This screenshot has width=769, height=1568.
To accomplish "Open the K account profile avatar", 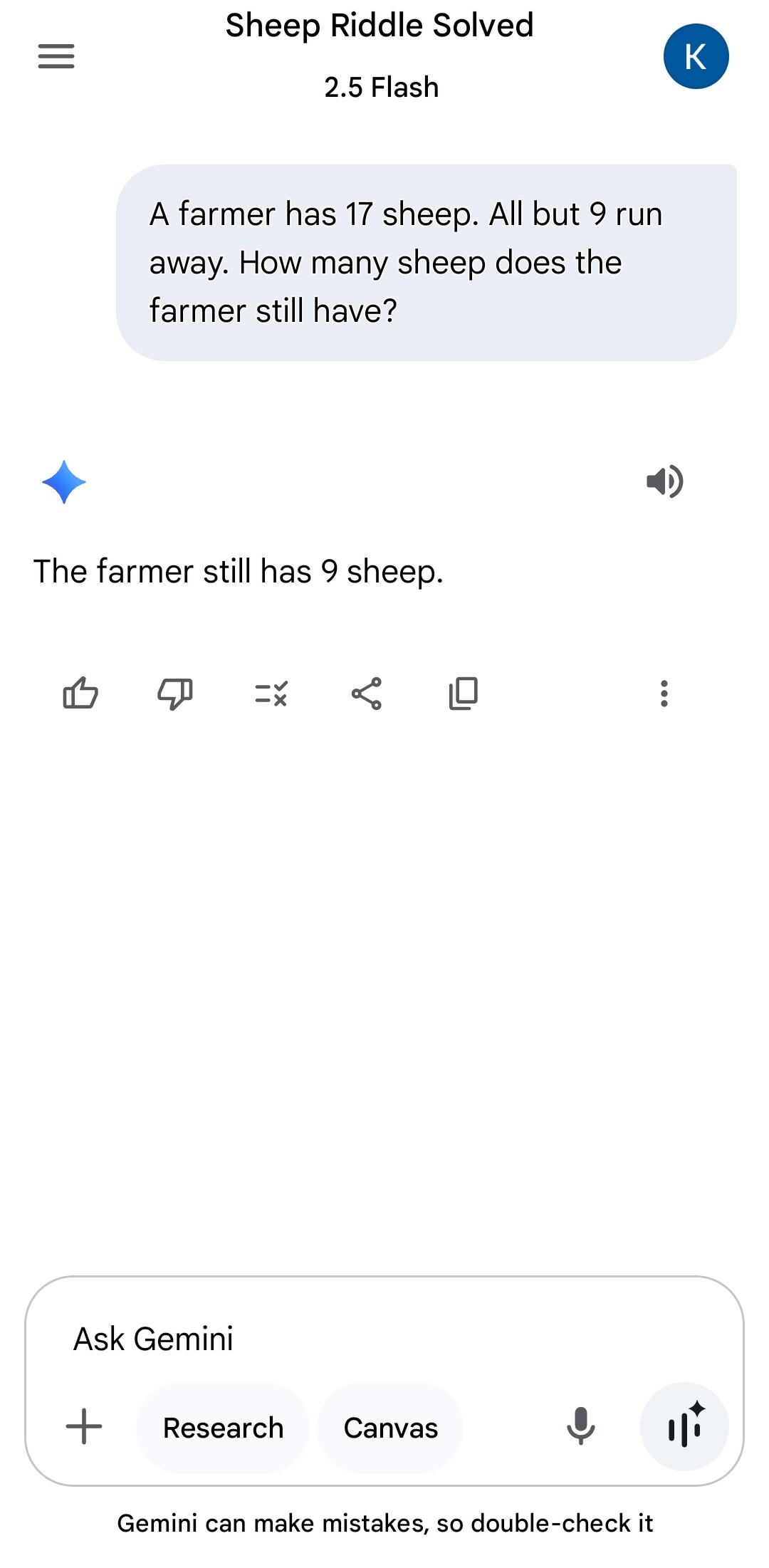I will point(696,56).
